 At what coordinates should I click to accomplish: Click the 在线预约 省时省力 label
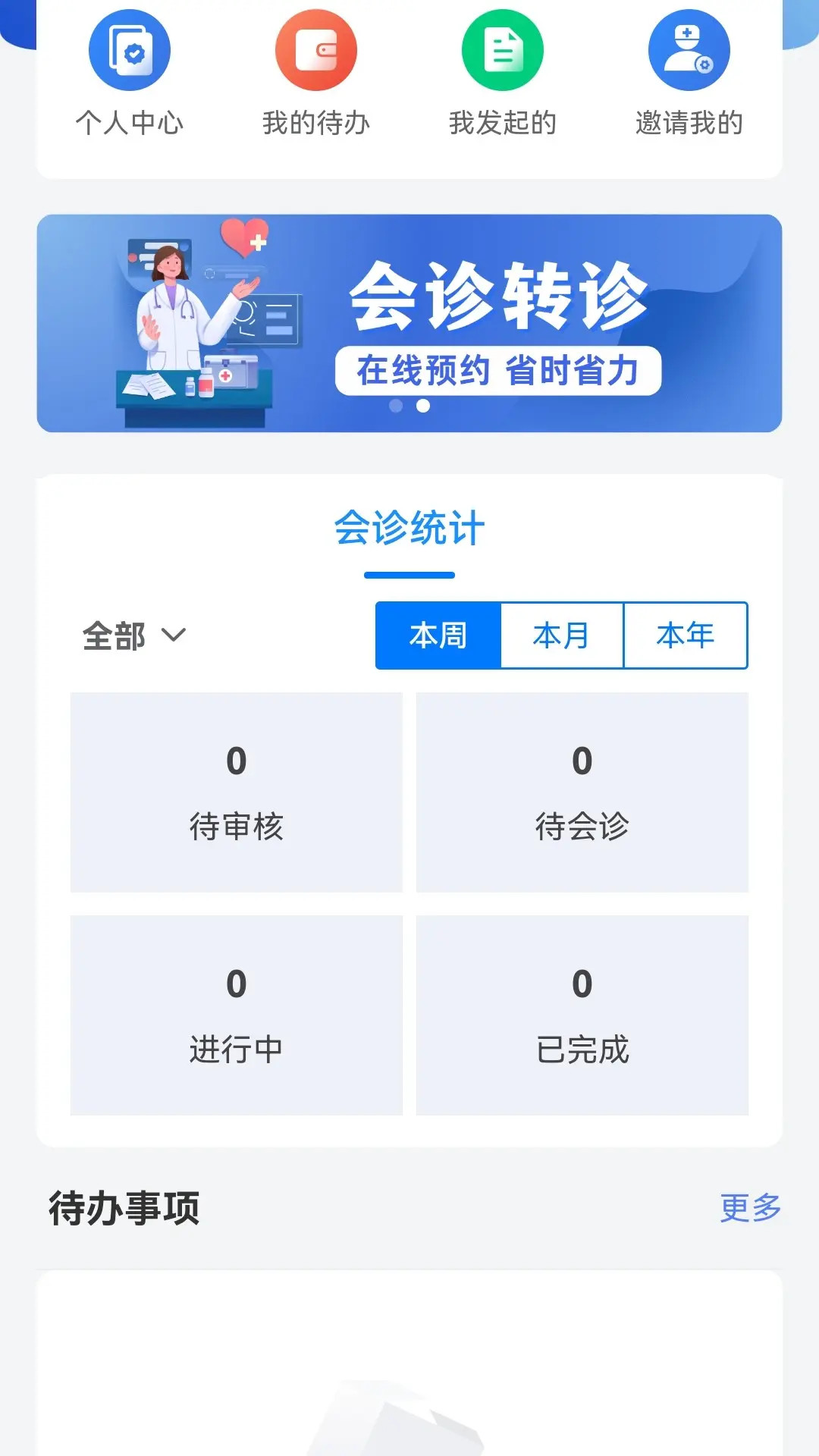499,369
